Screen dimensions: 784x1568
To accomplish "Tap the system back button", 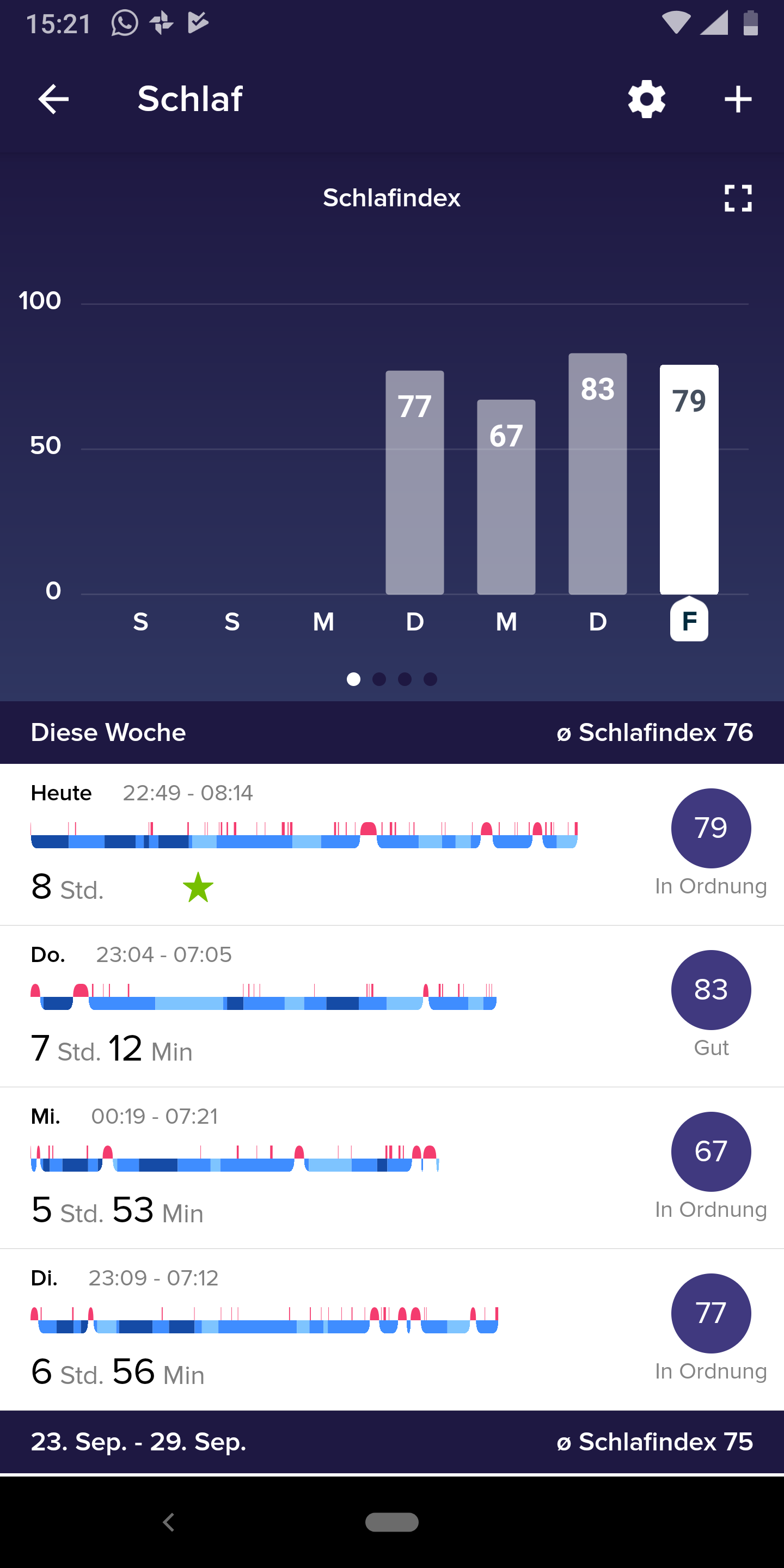I will (x=169, y=1522).
